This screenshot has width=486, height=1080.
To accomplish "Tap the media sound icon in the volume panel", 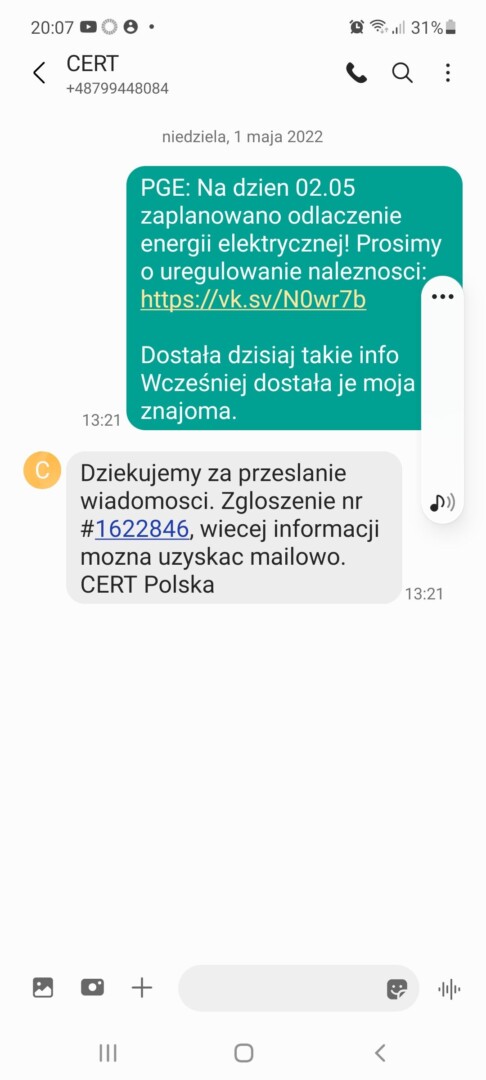I will [x=442, y=503].
